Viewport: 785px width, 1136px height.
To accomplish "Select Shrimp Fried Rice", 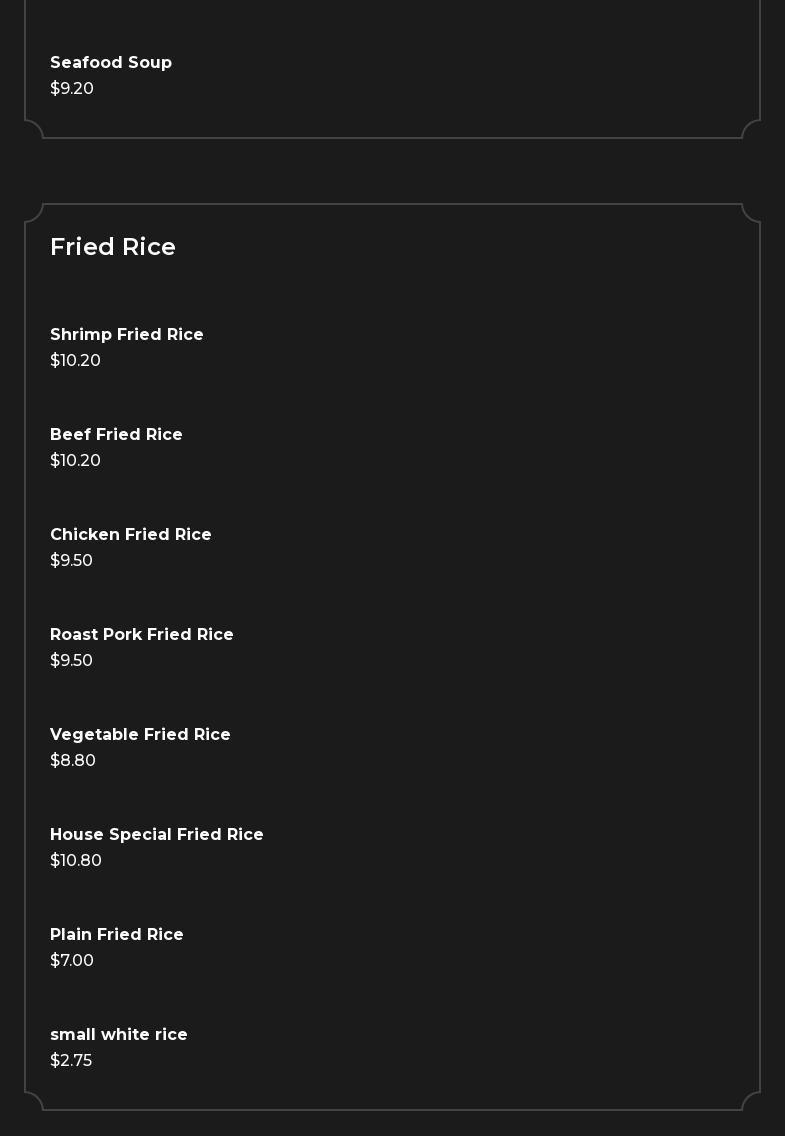I will tap(127, 335).
